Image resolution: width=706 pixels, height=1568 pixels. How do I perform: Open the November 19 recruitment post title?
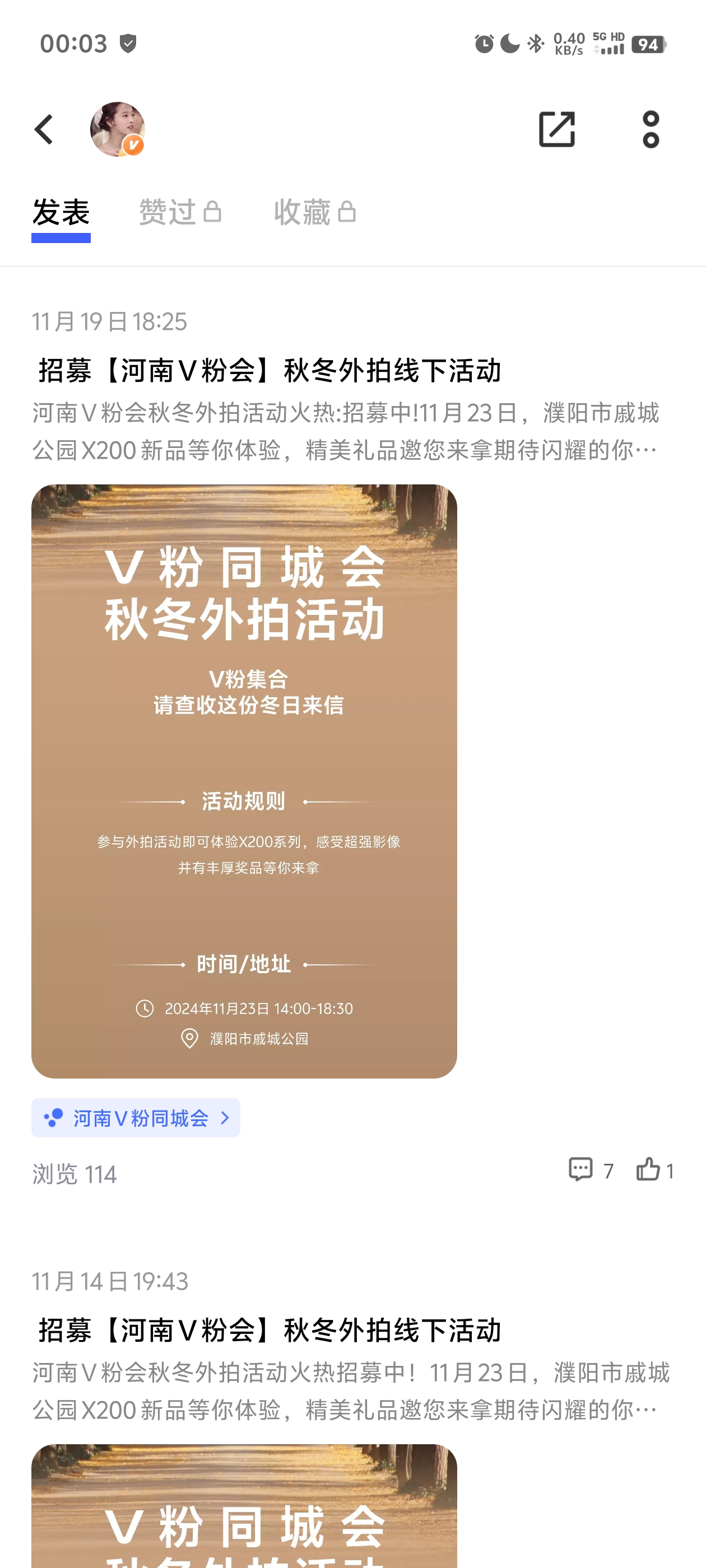pyautogui.click(x=270, y=370)
